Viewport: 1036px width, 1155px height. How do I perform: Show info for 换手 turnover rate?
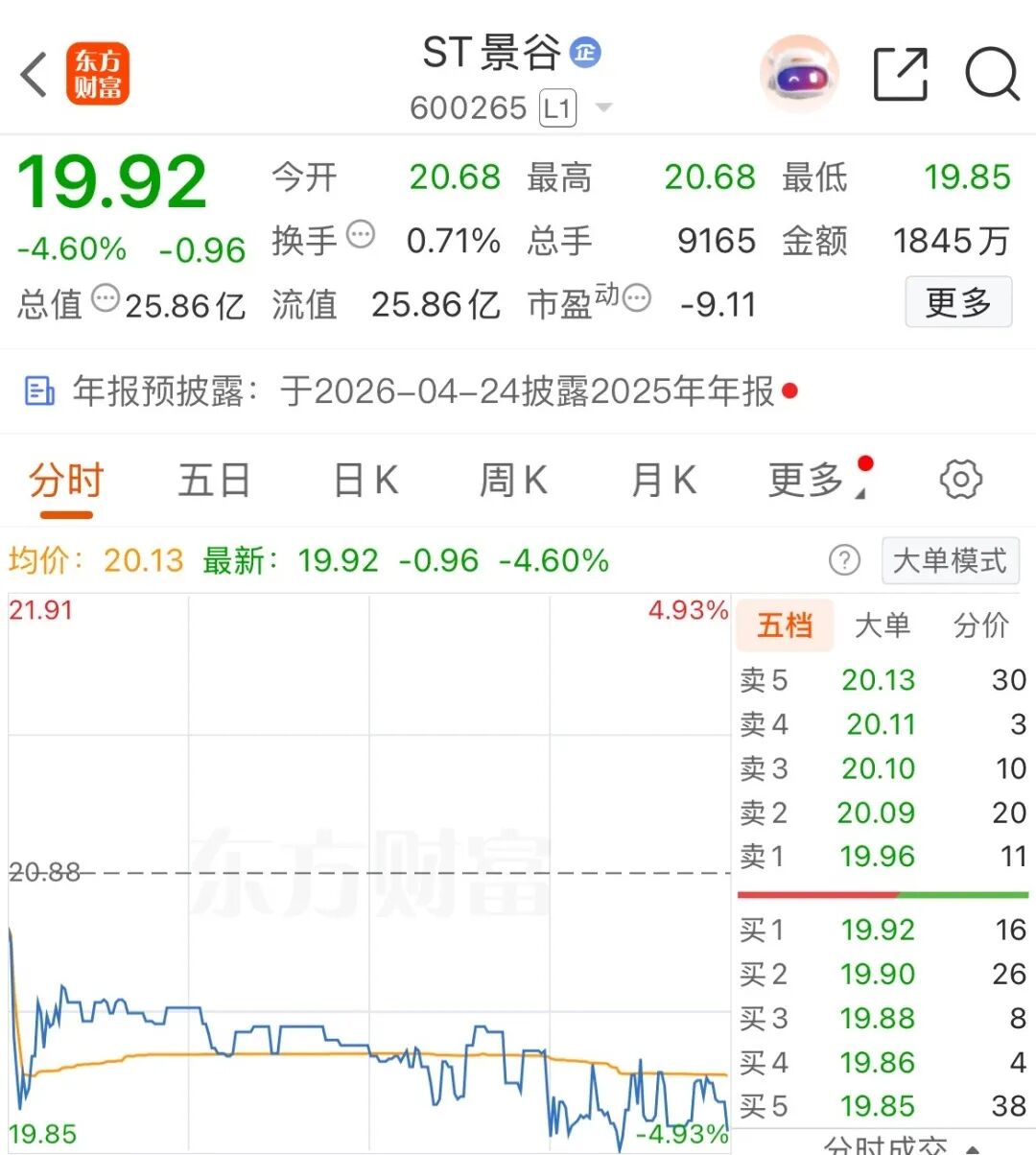pos(361,234)
